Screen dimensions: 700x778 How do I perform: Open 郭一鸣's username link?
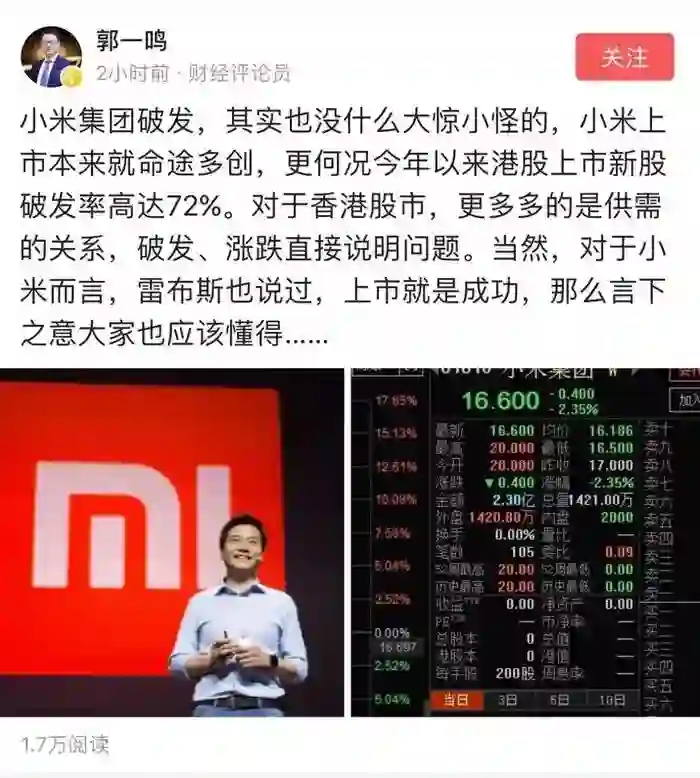pos(131,40)
